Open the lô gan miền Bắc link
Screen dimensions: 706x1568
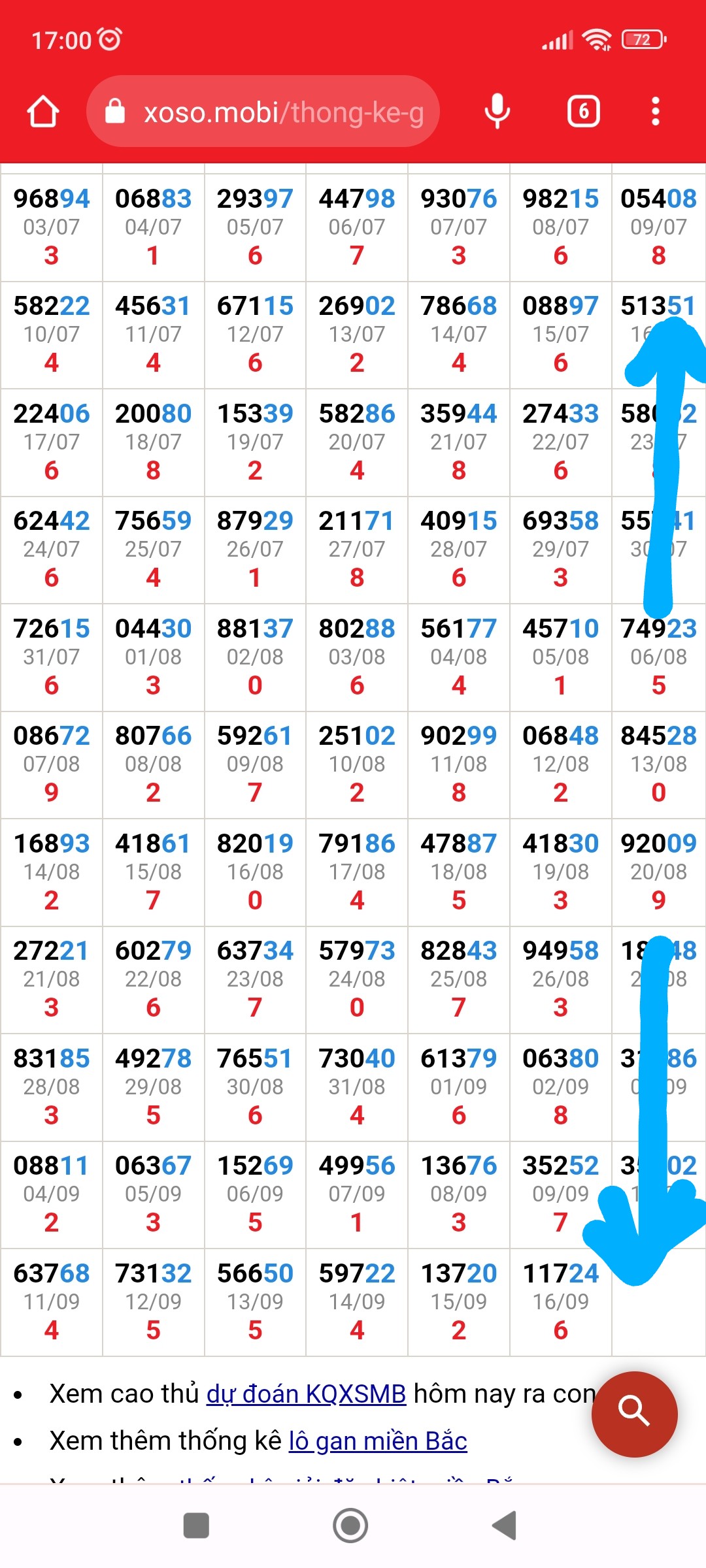coord(378,1441)
